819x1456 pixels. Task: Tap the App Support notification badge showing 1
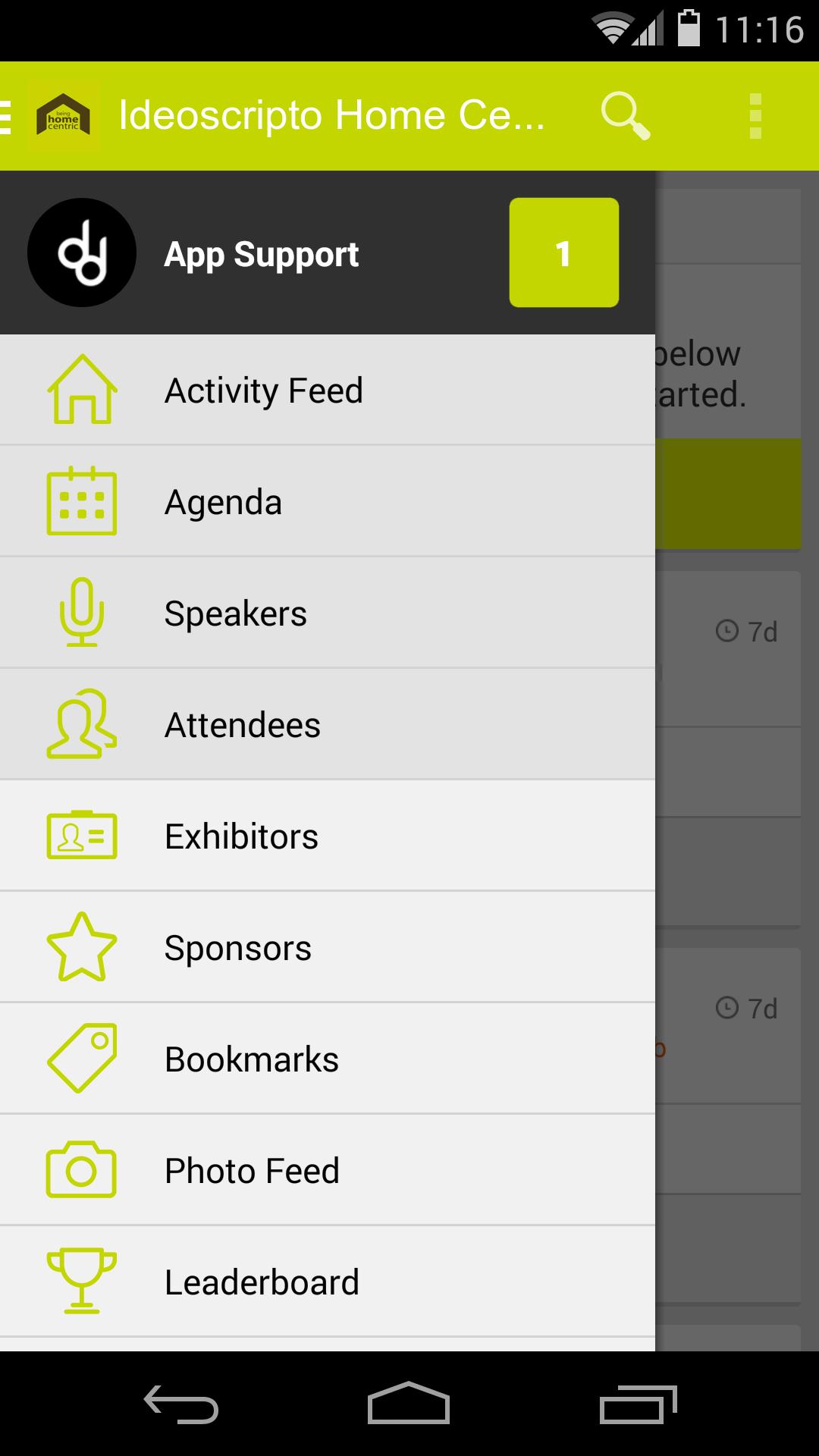coord(564,252)
